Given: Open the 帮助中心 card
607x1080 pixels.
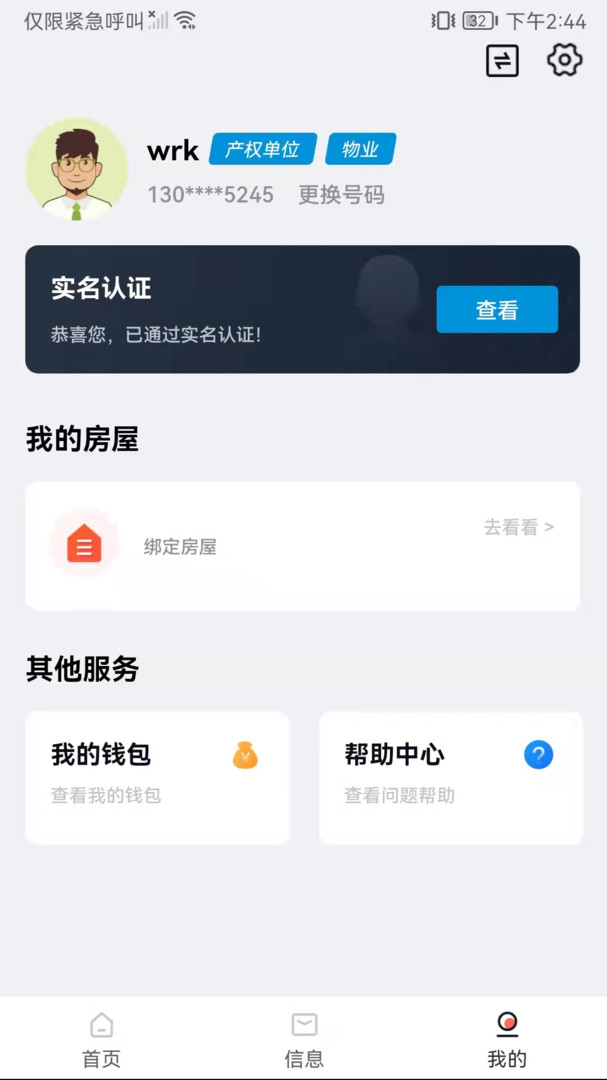Looking at the screenshot, I should tap(450, 777).
